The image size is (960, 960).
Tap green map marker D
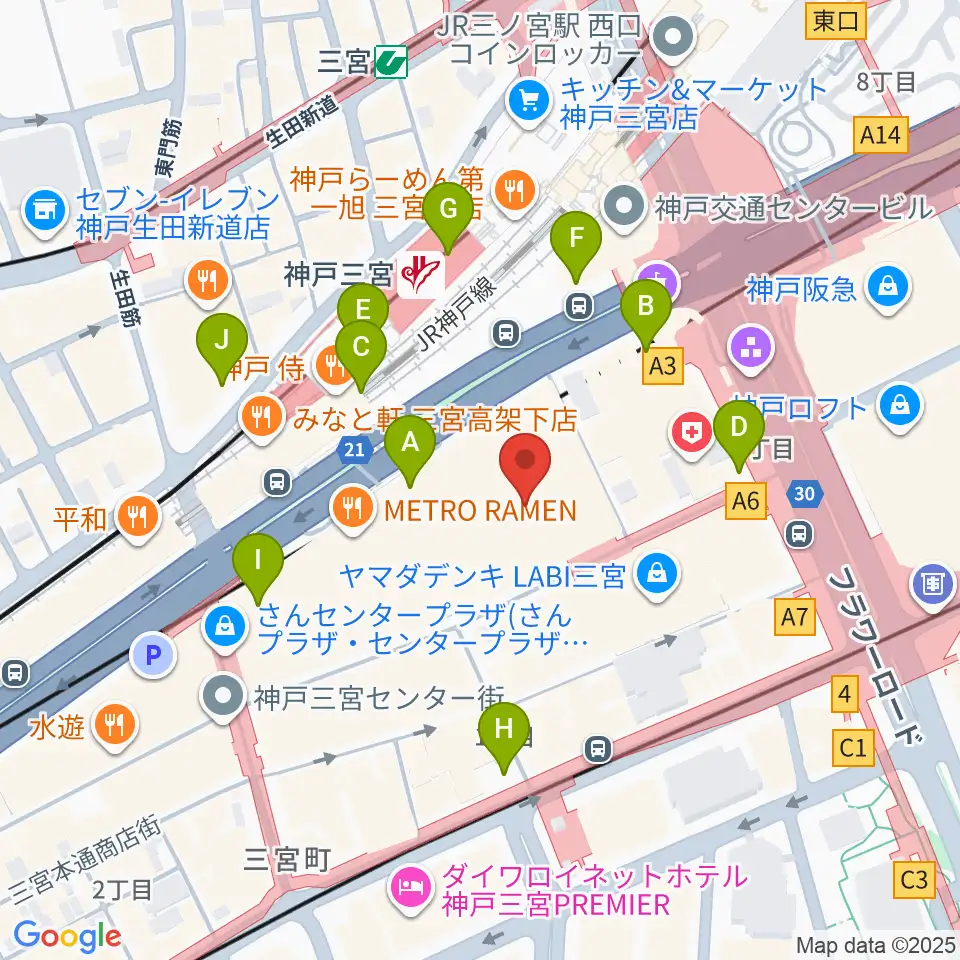tap(739, 435)
